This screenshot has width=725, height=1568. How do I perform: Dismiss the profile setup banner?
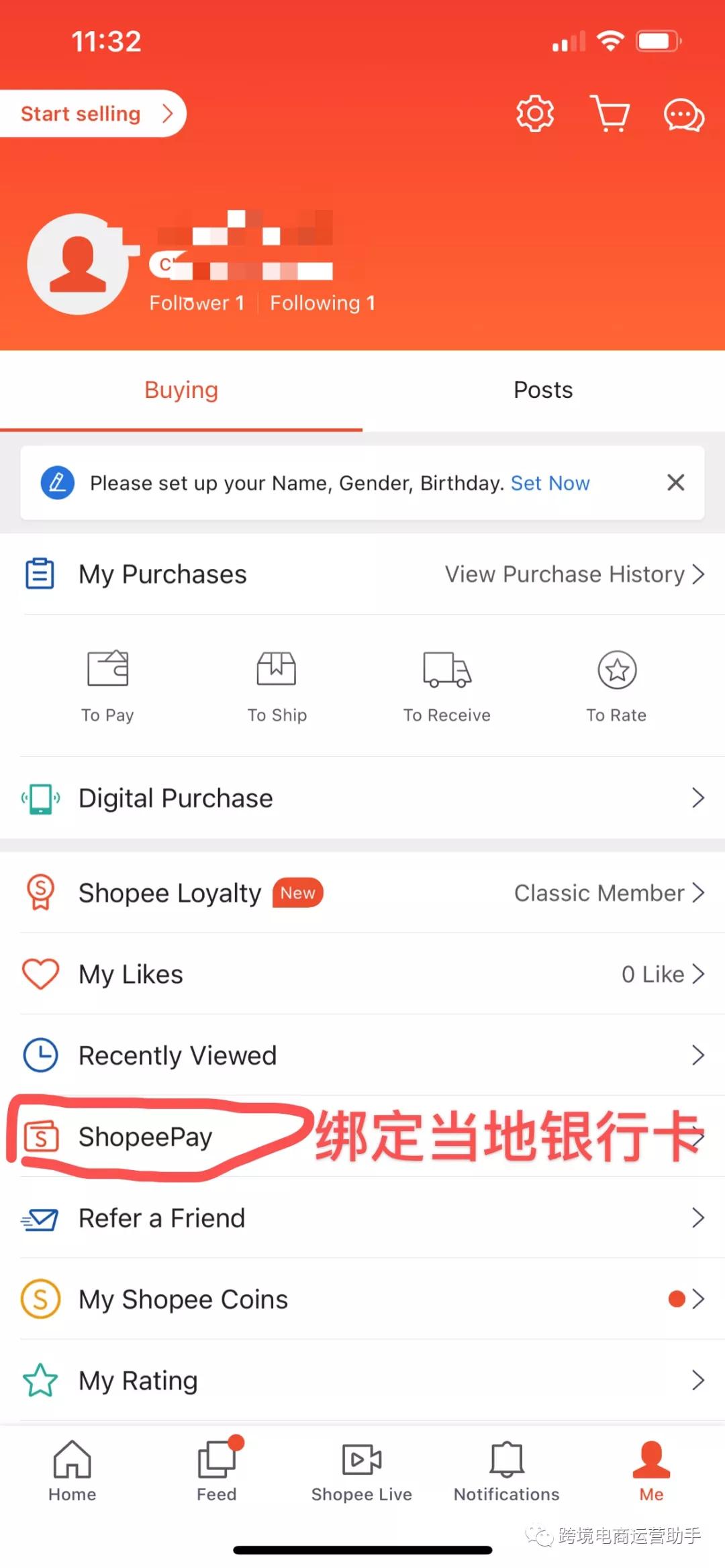click(x=675, y=482)
